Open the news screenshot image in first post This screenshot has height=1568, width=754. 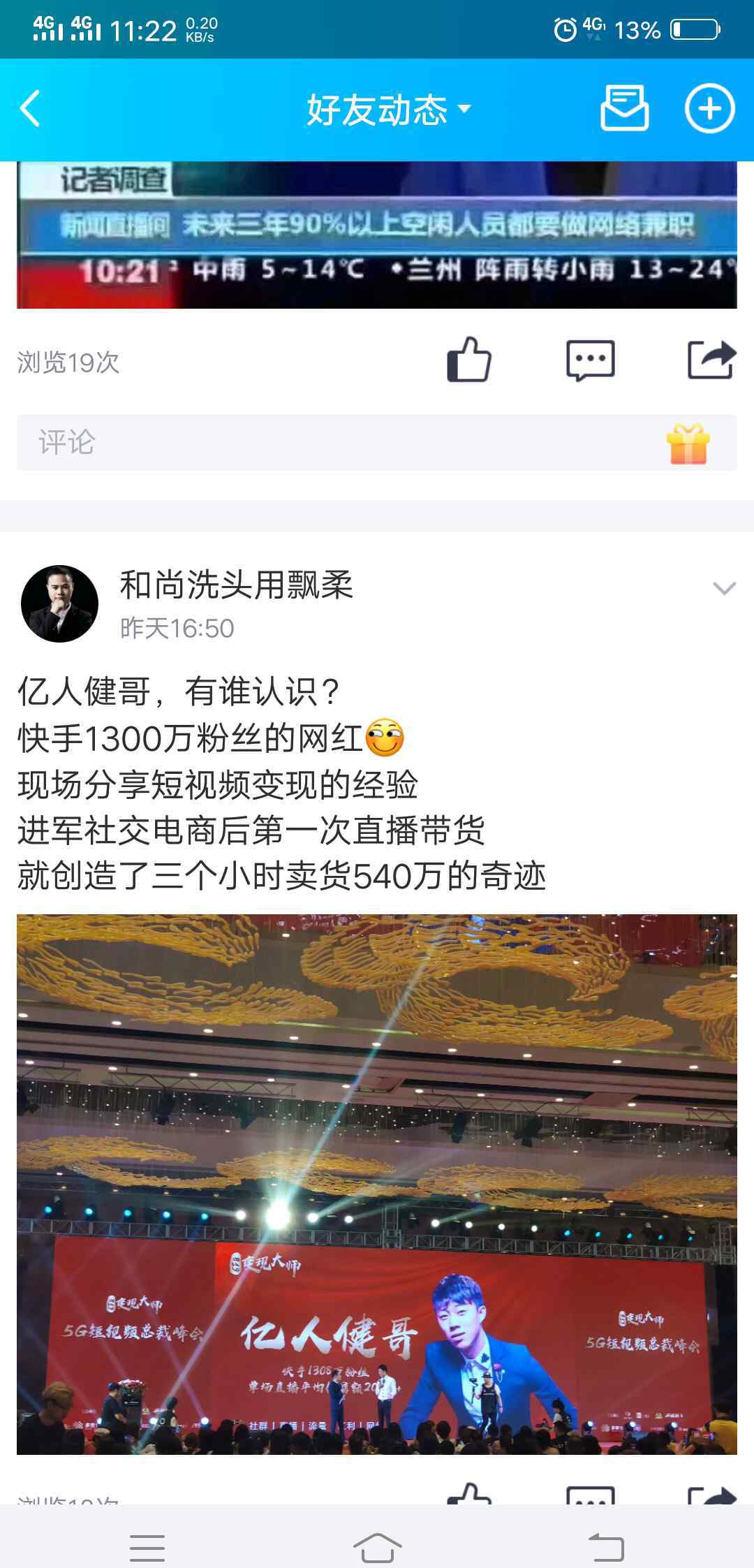pos(377,235)
